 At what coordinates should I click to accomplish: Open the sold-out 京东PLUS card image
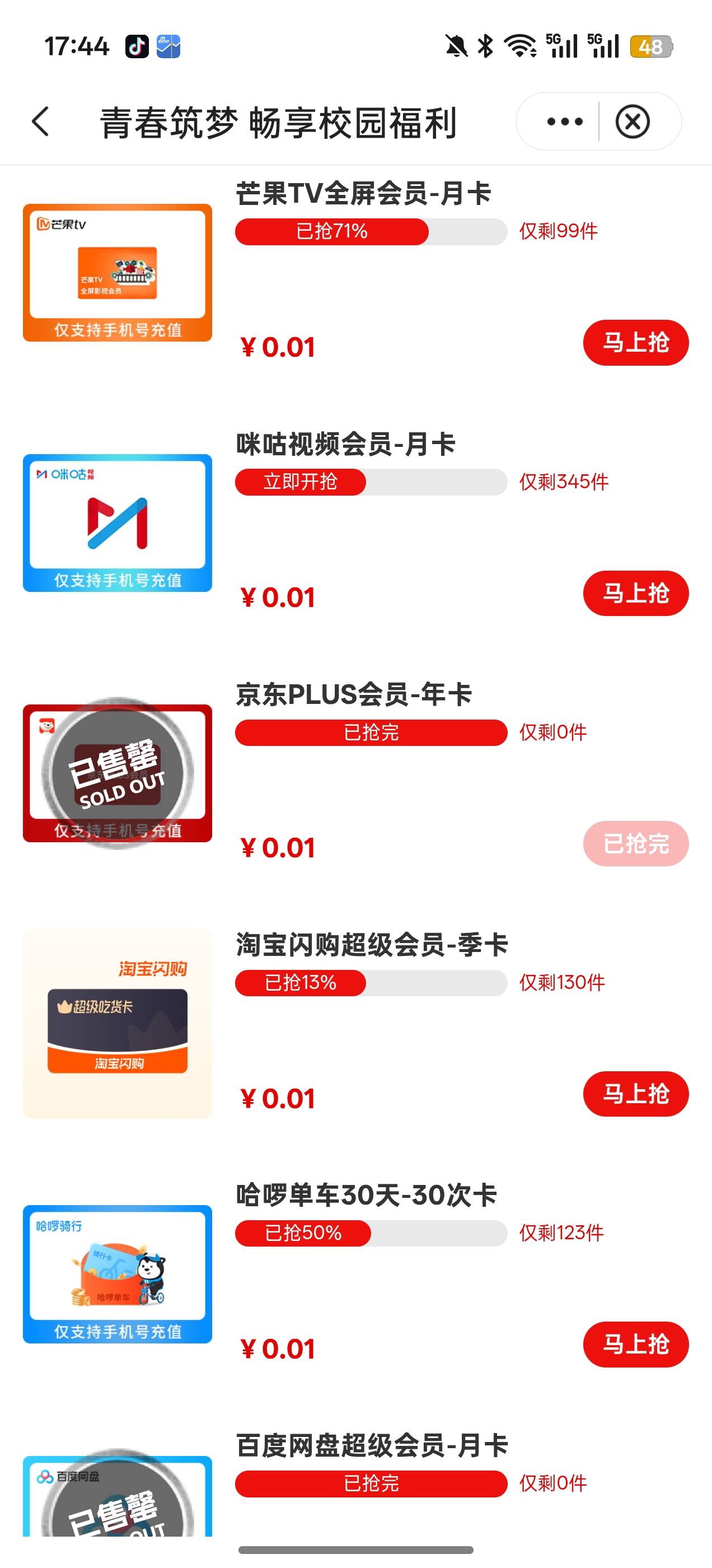click(118, 773)
